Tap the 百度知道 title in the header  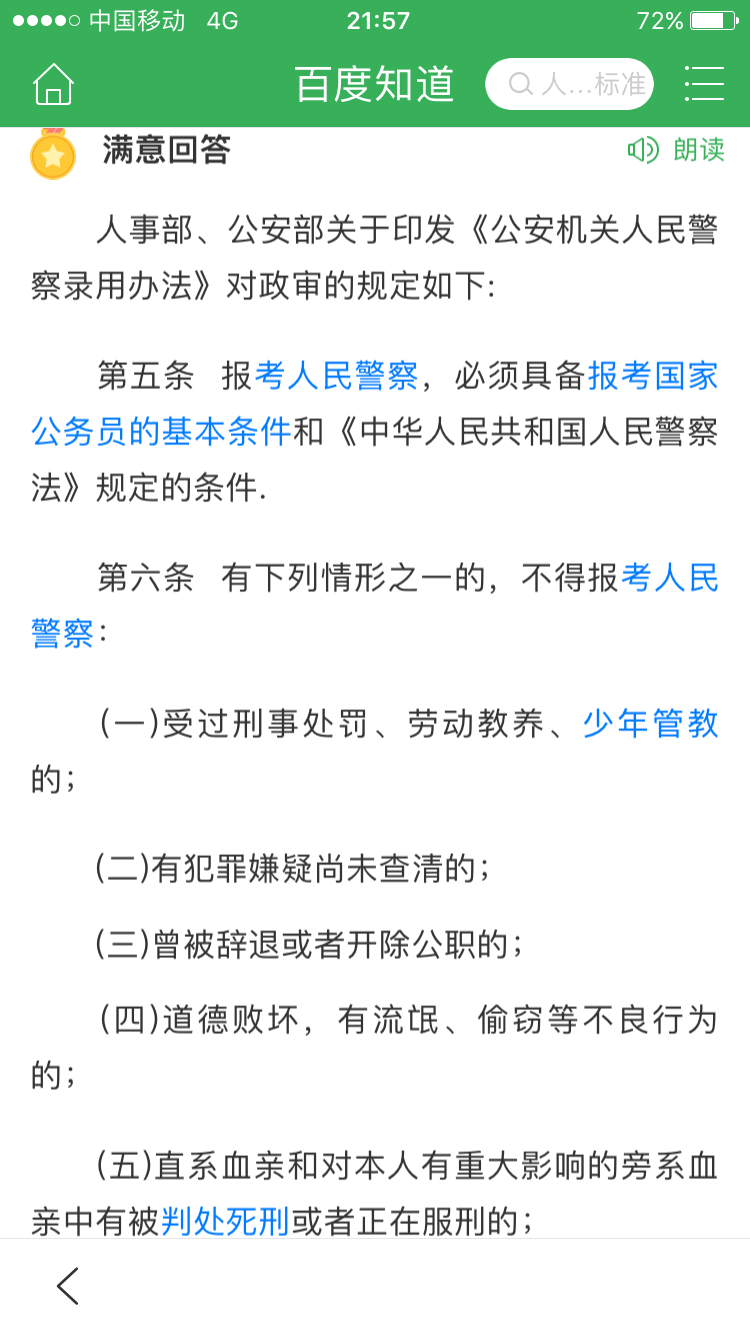coord(375,84)
